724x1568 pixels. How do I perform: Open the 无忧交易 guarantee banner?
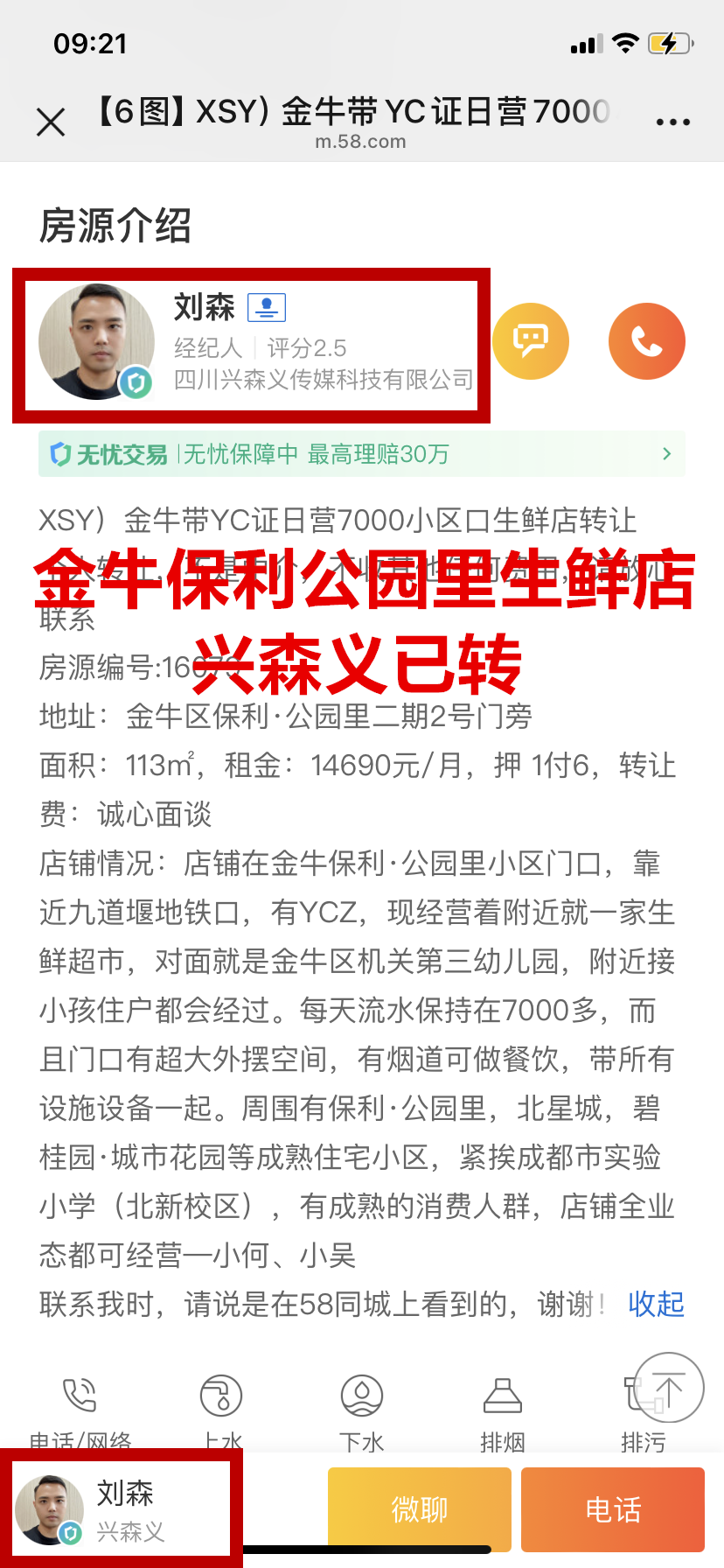coord(361,454)
